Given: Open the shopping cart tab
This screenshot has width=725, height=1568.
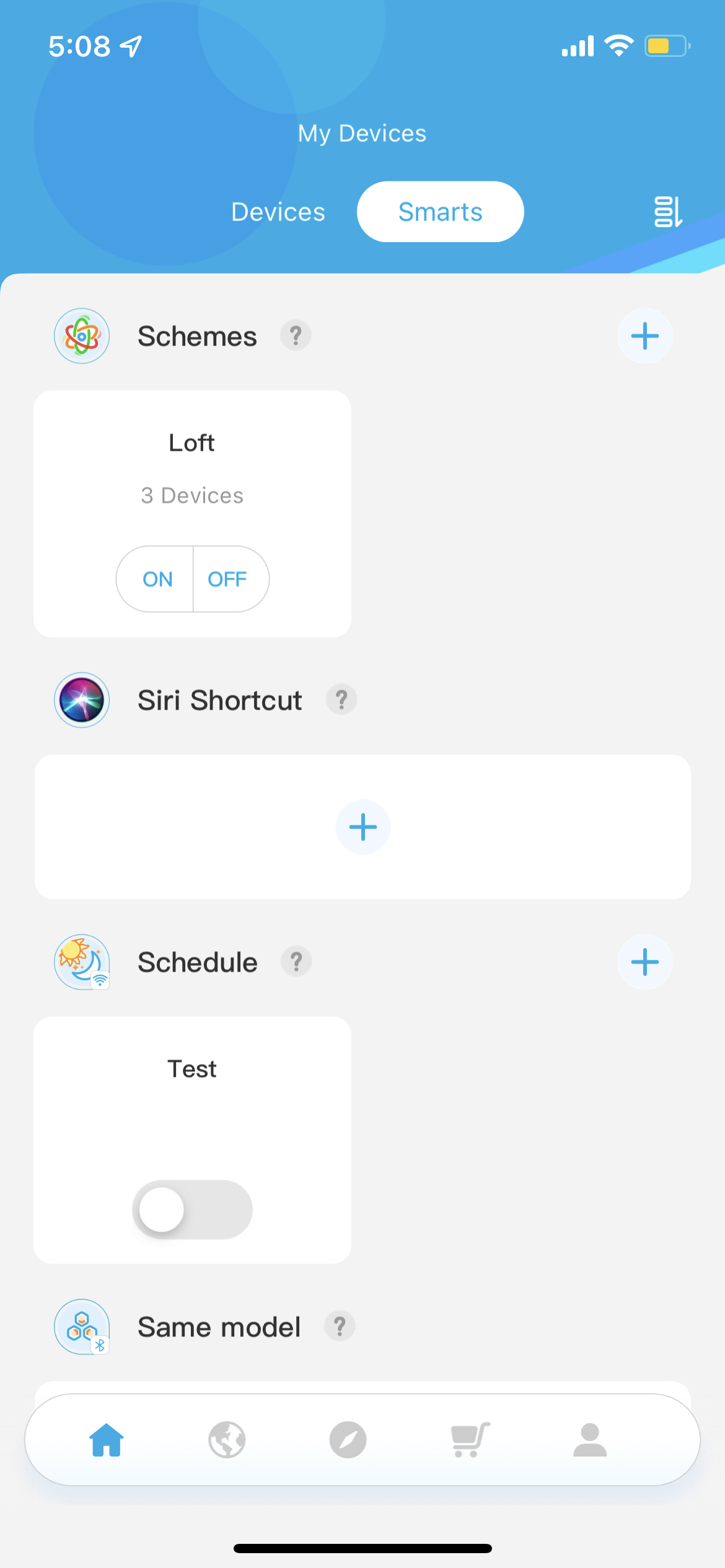Looking at the screenshot, I should pyautogui.click(x=470, y=1440).
